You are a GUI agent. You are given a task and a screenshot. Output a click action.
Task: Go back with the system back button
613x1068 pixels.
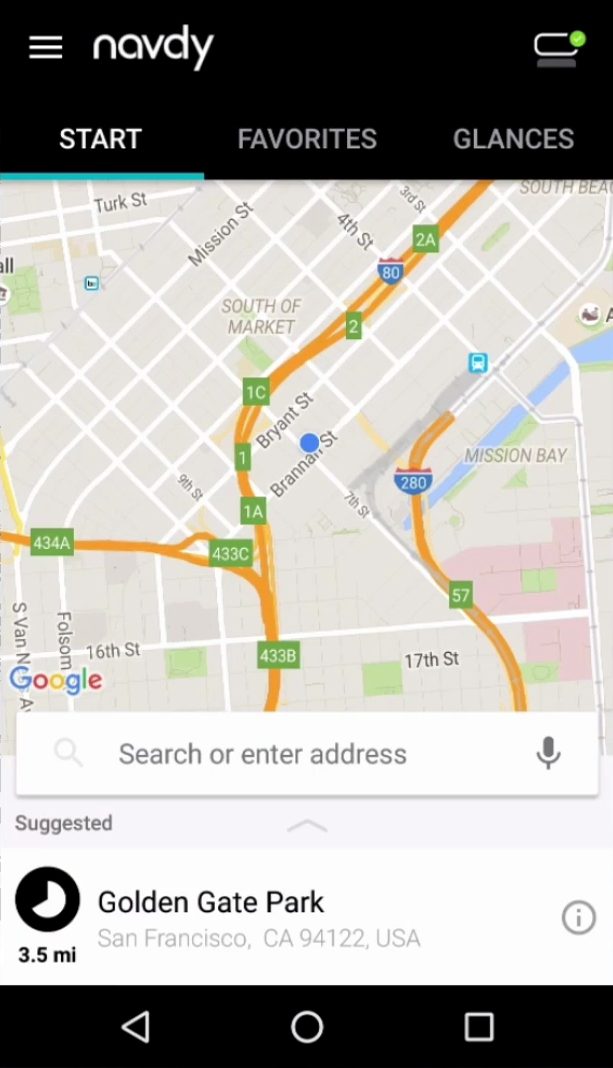136,1026
